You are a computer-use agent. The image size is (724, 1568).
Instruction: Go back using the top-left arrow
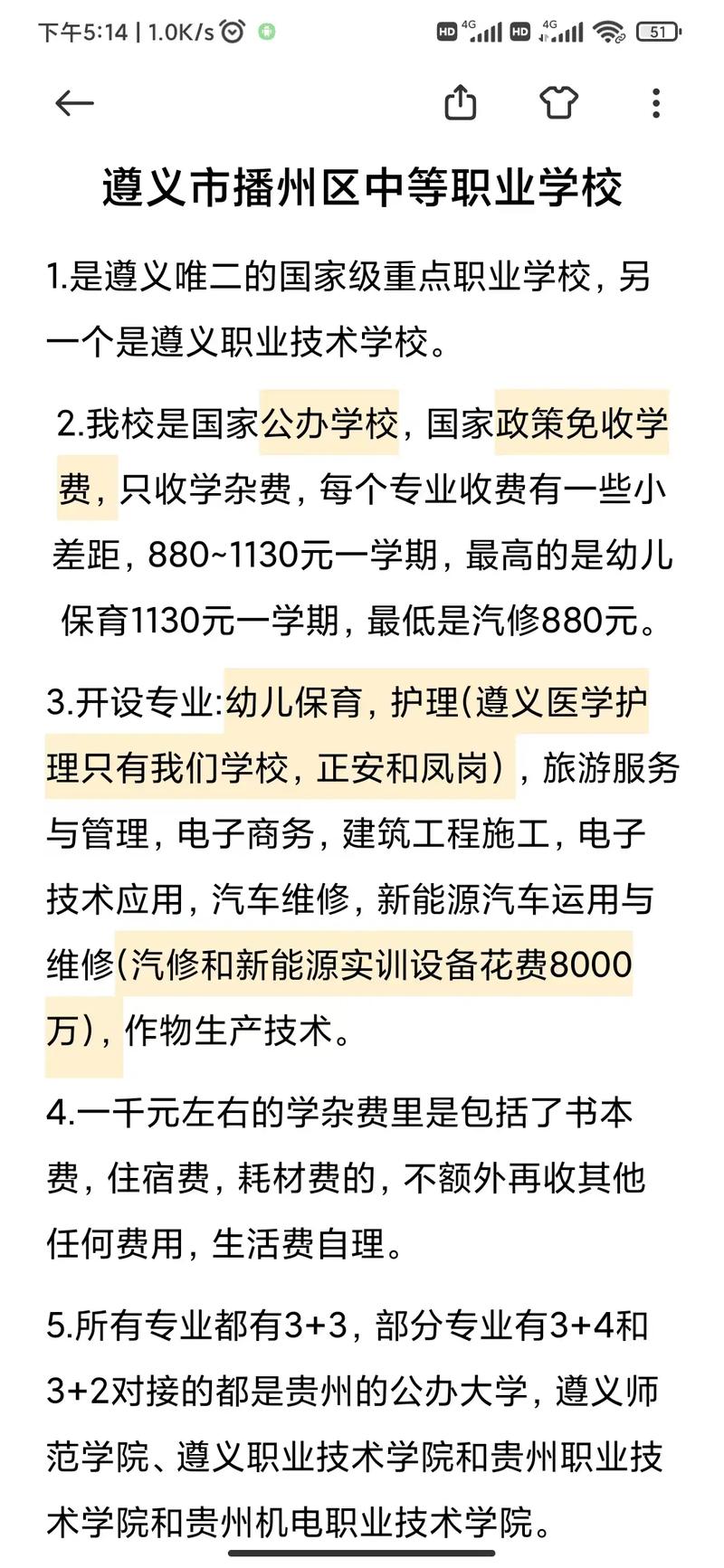pos(74,103)
